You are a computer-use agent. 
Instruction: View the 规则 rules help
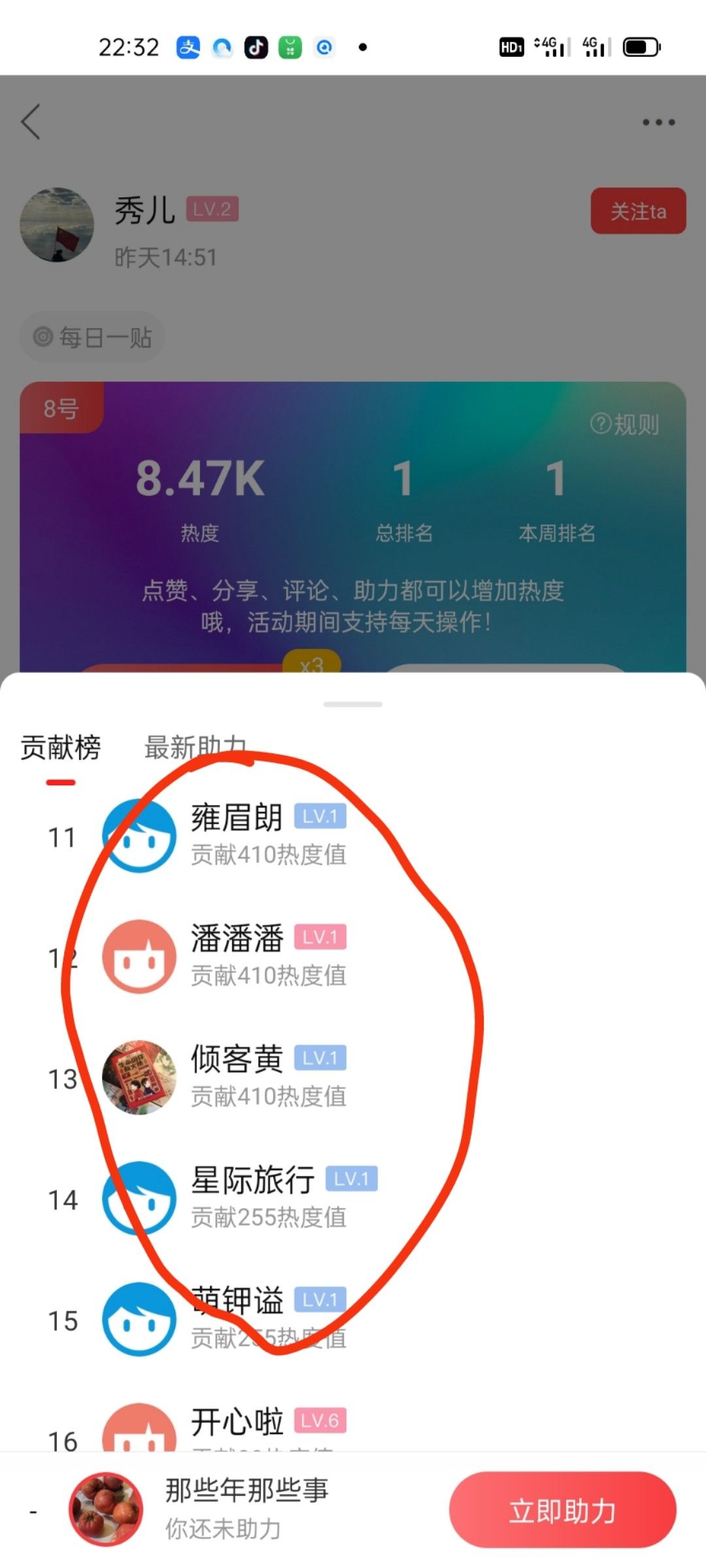coord(624,424)
